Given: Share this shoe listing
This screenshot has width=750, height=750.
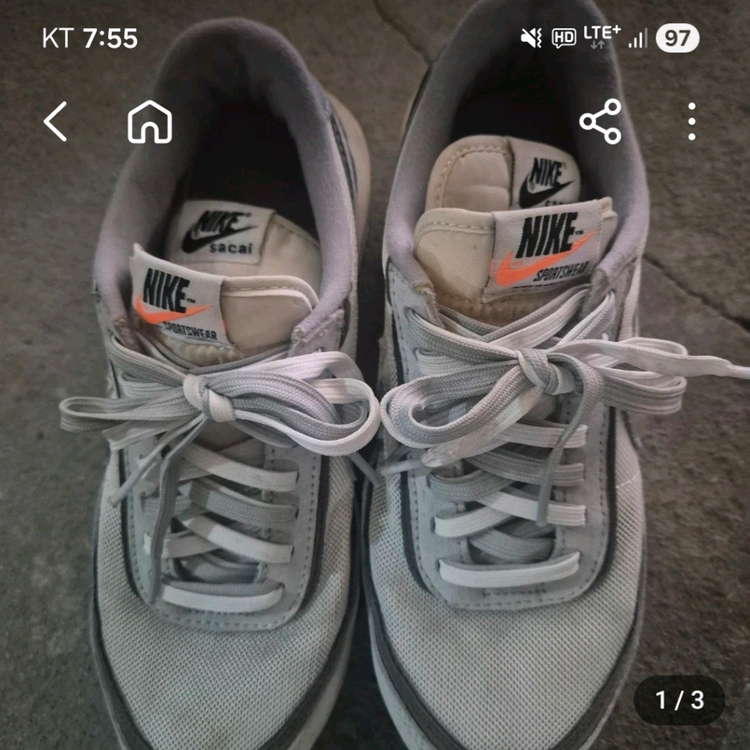Looking at the screenshot, I should [x=600, y=122].
